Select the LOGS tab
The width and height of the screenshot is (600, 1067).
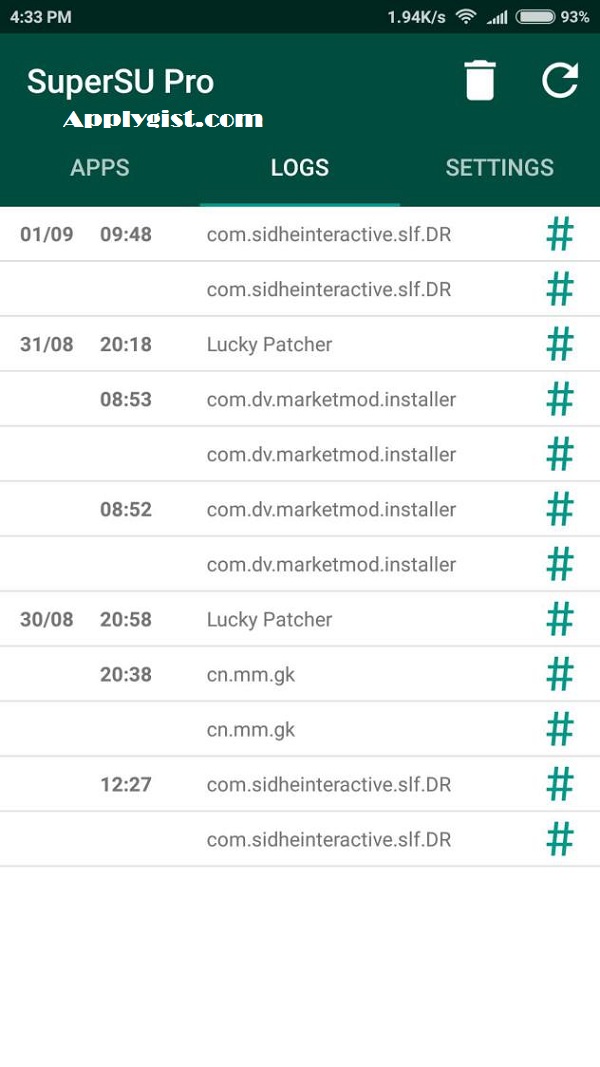click(x=300, y=168)
